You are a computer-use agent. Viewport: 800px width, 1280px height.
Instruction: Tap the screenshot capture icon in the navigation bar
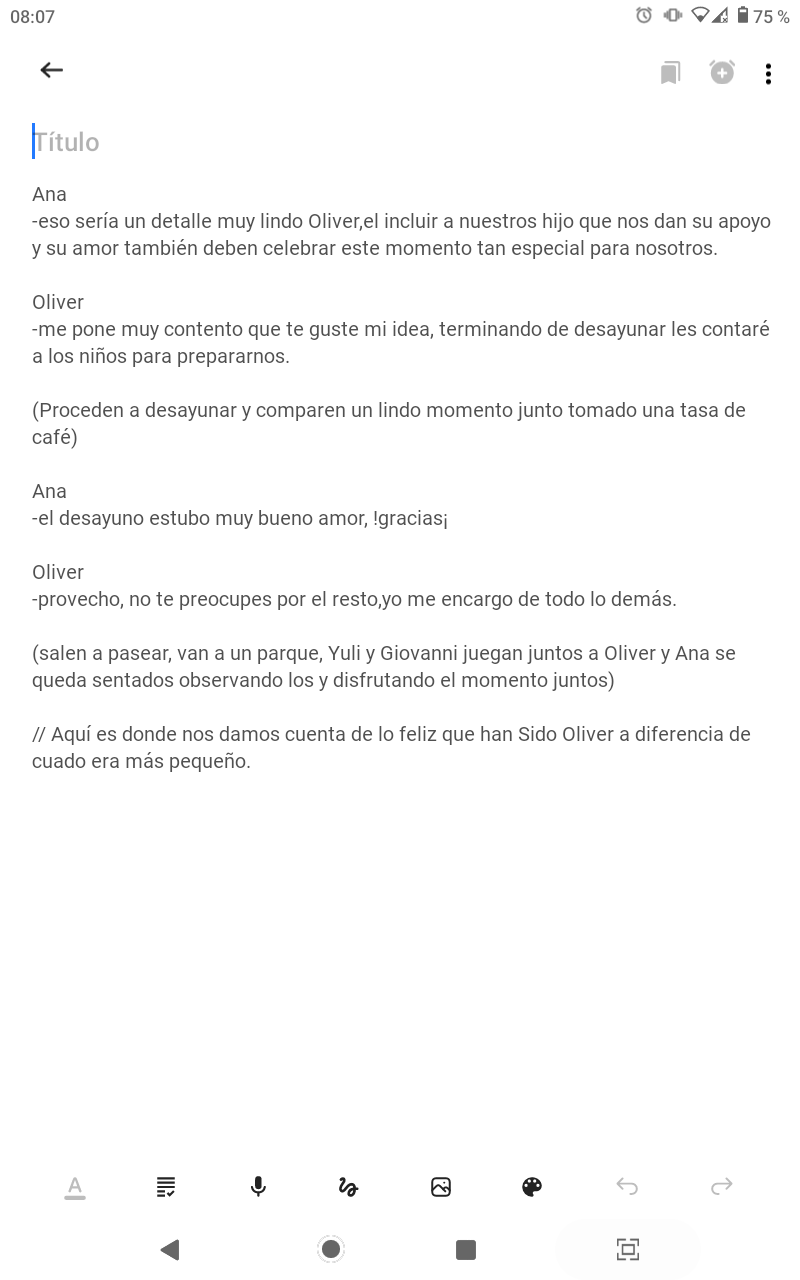628,1249
